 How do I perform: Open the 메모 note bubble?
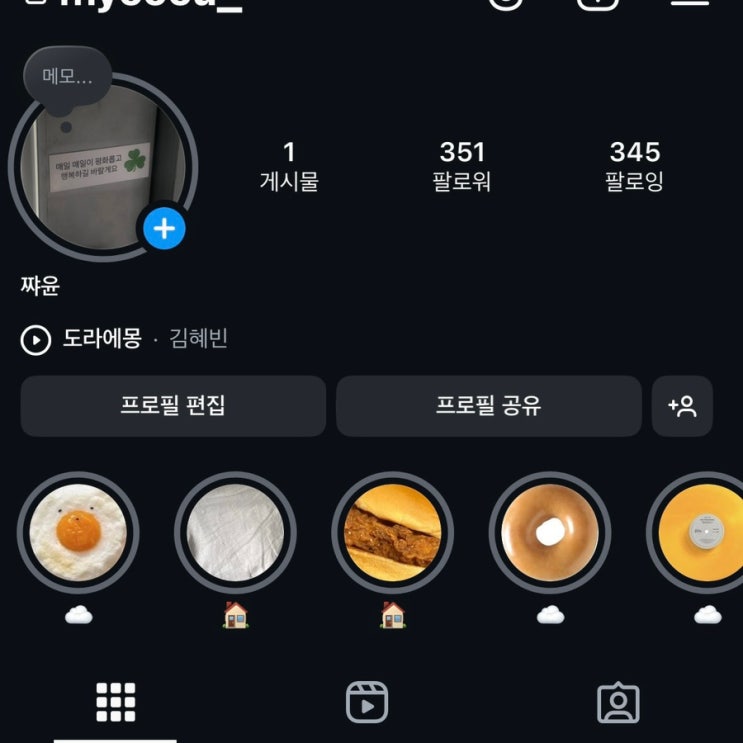[67, 77]
